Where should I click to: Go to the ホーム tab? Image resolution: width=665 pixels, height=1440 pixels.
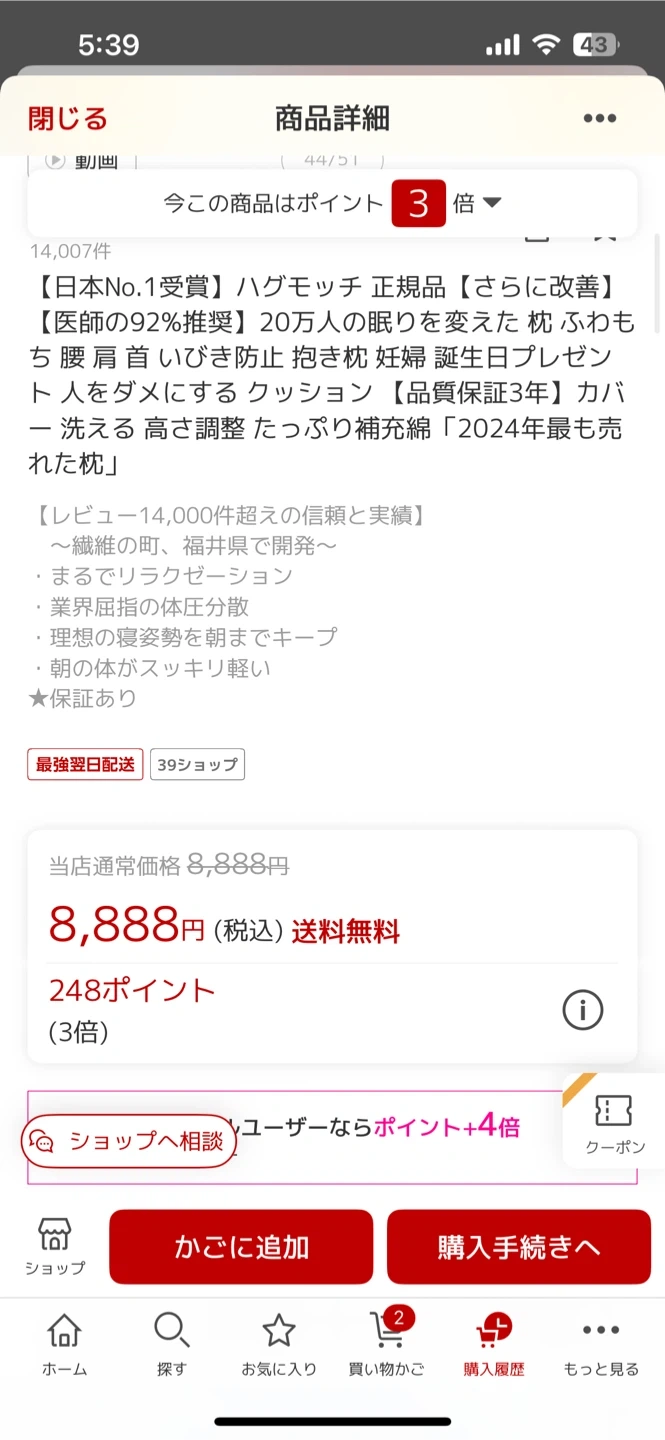[64, 1345]
